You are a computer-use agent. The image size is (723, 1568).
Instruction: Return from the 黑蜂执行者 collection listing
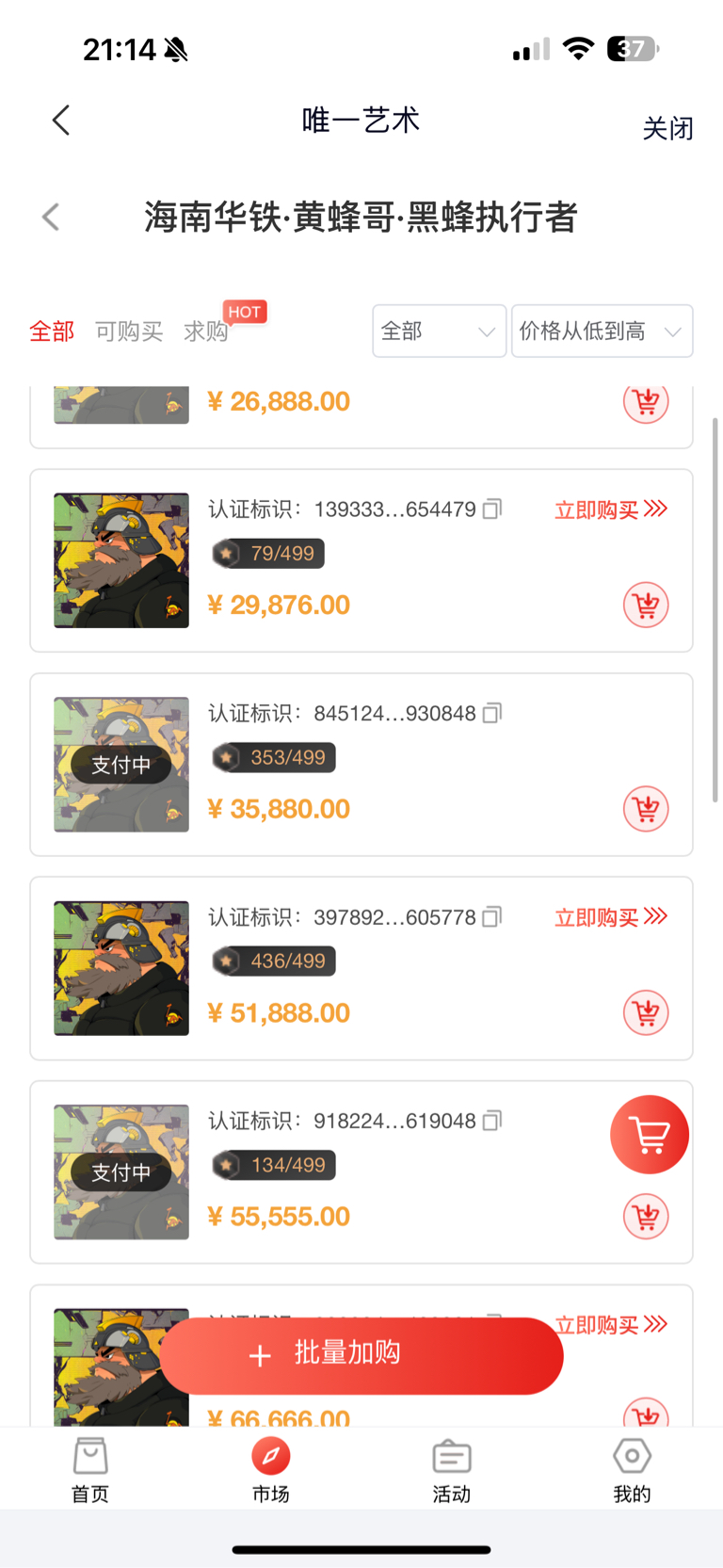pyautogui.click(x=51, y=218)
